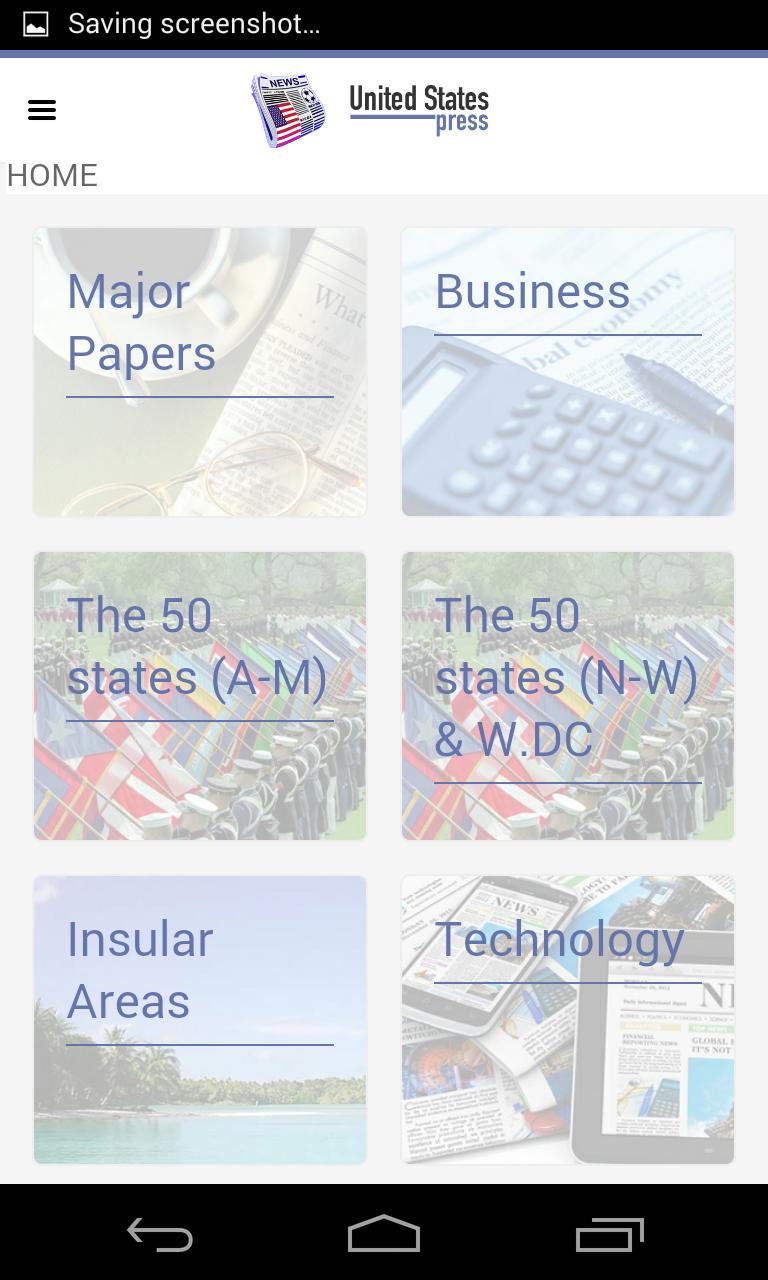
Task: Tap the system home button
Action: coord(384,1234)
